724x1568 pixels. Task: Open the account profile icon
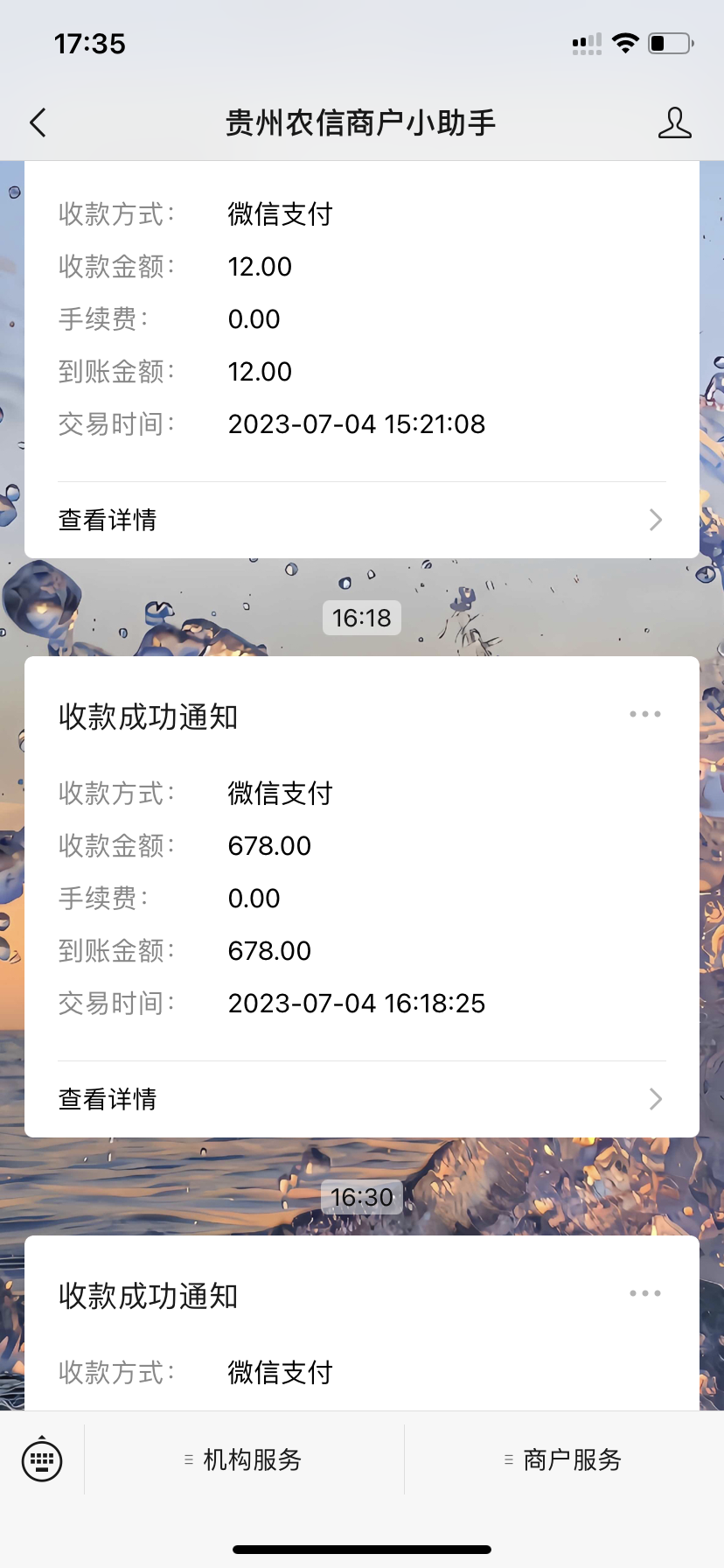(674, 123)
